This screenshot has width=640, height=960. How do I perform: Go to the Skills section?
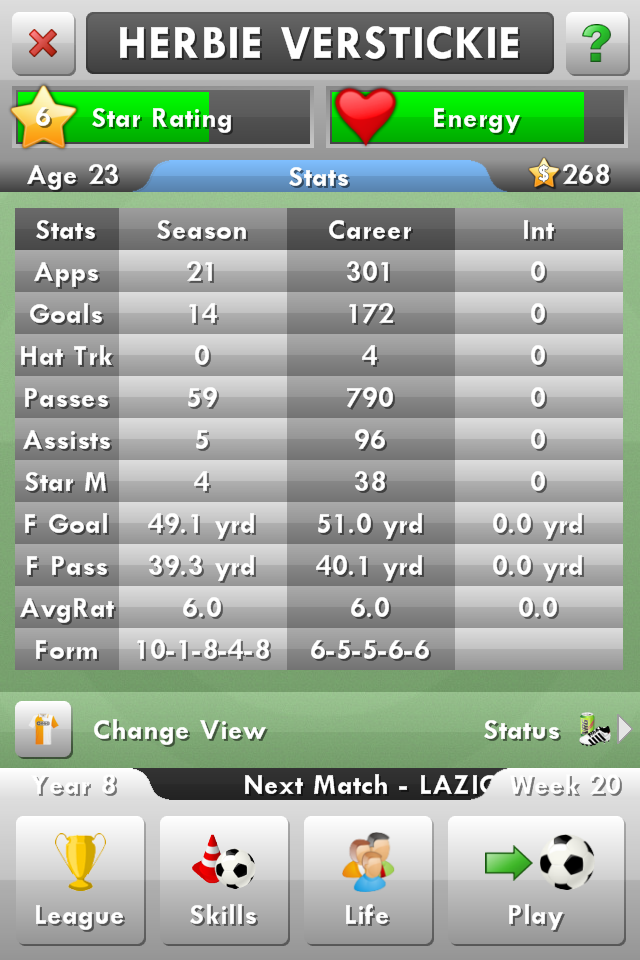[224, 880]
